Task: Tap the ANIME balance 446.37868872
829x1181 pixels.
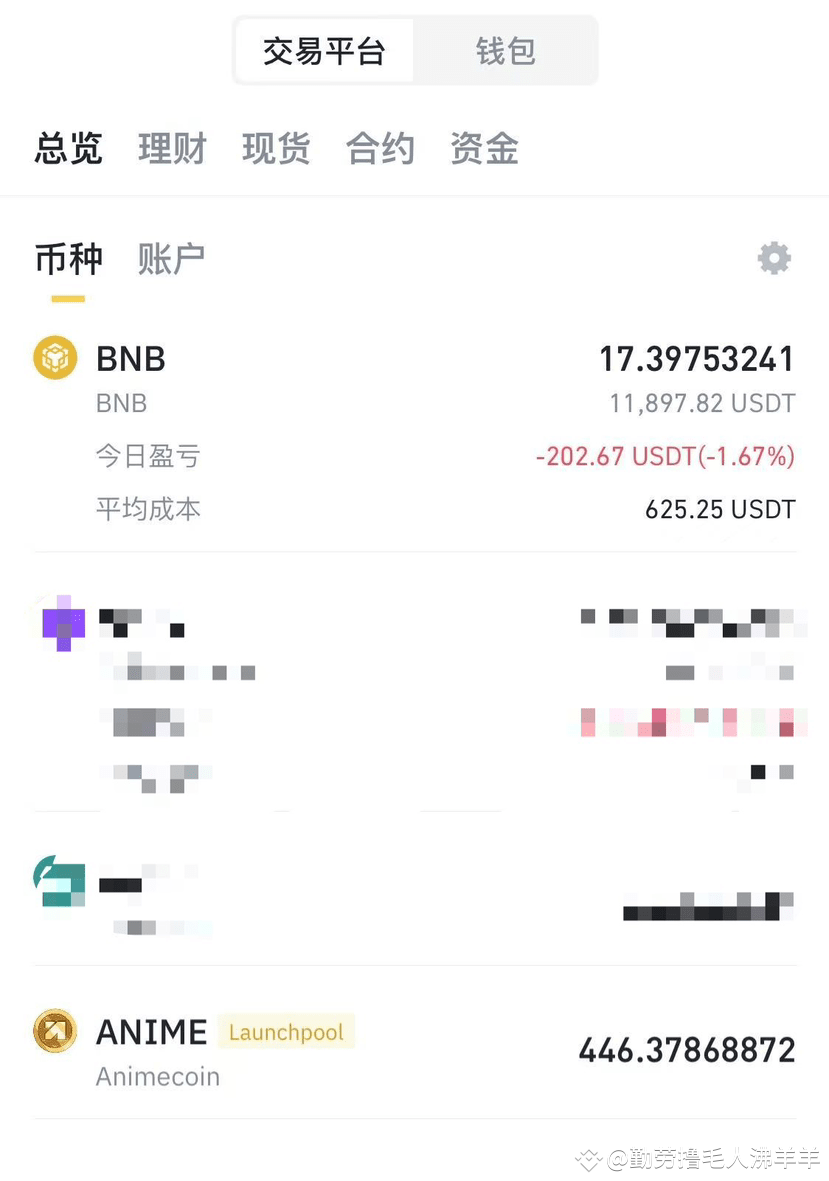Action: coord(686,1049)
